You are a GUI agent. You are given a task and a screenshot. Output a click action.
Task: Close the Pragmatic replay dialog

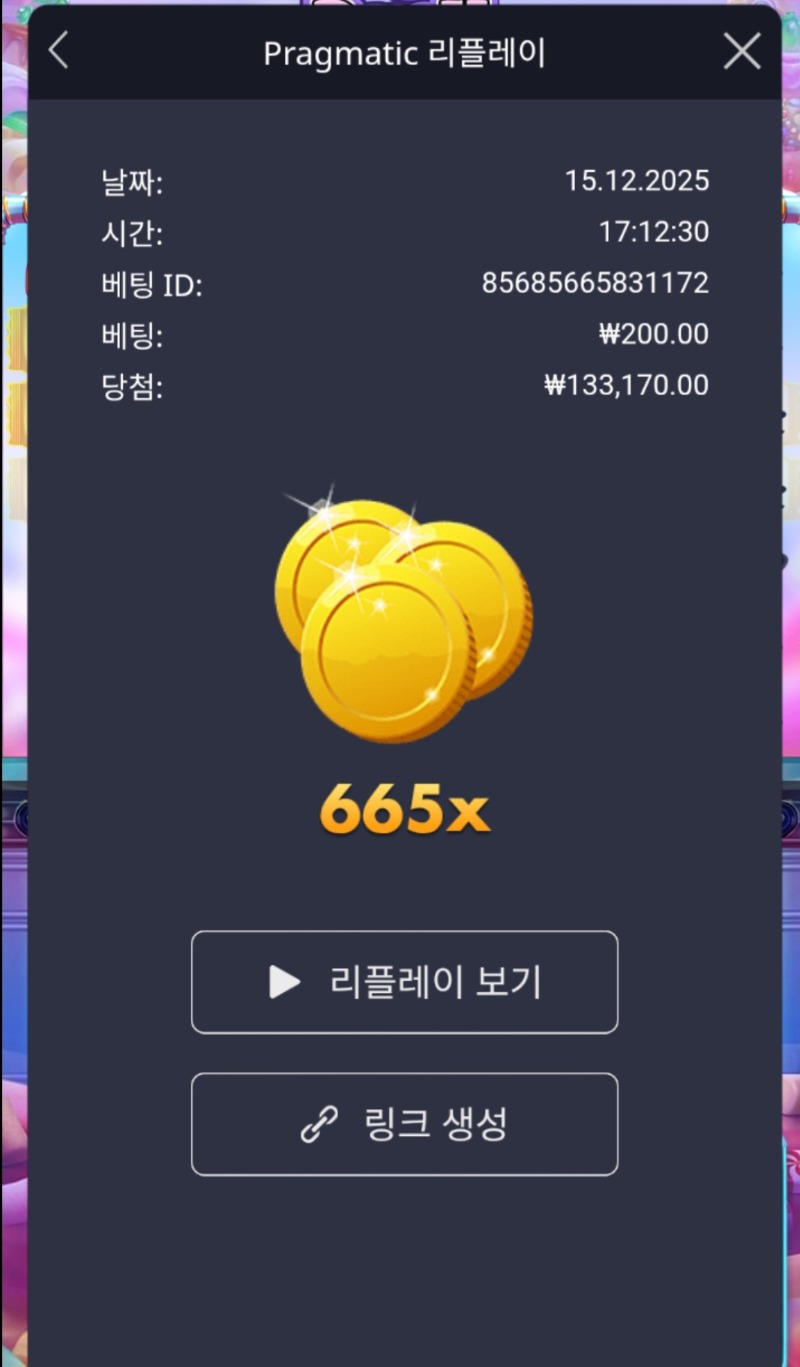[741, 51]
